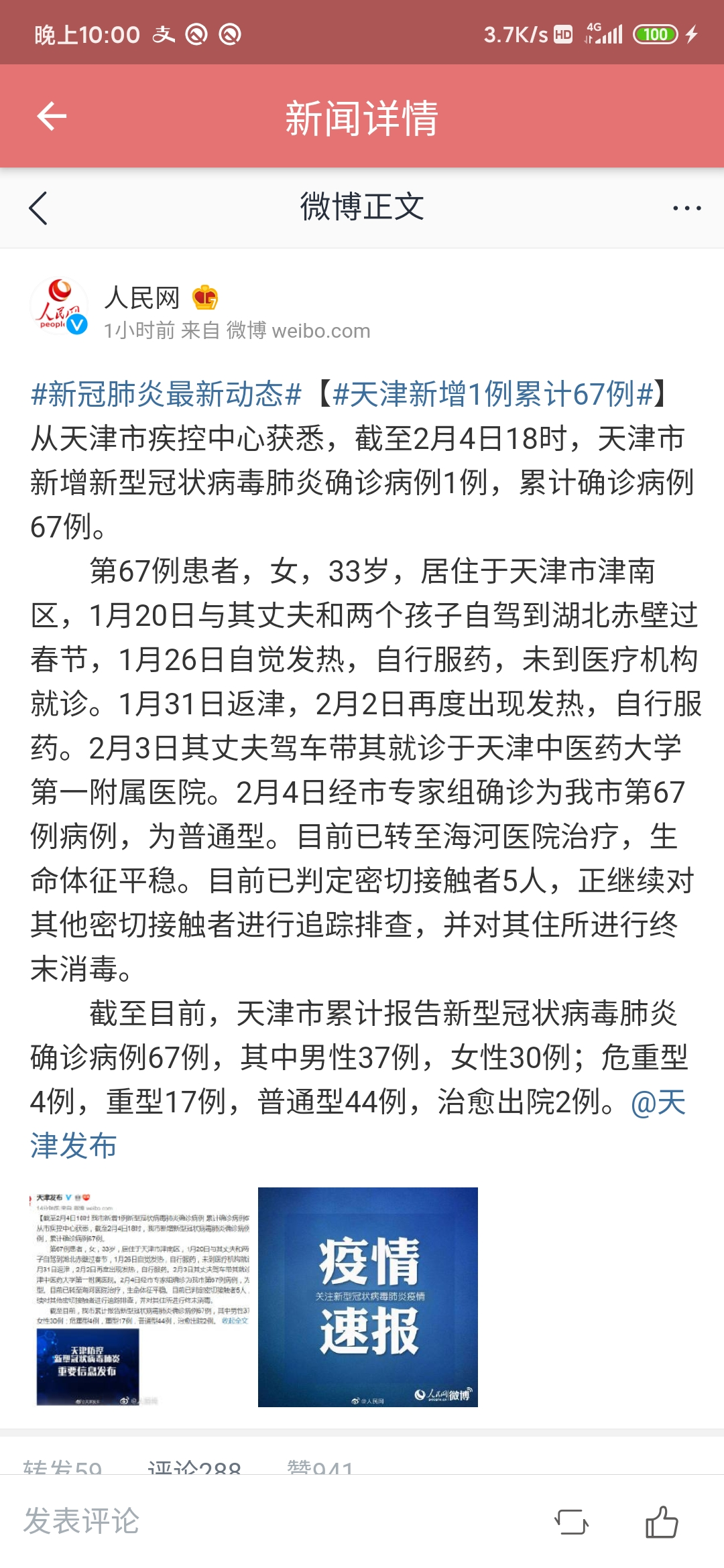
Task: Open the #新冠肺炎最新动态# hashtag
Action: pyautogui.click(x=166, y=394)
